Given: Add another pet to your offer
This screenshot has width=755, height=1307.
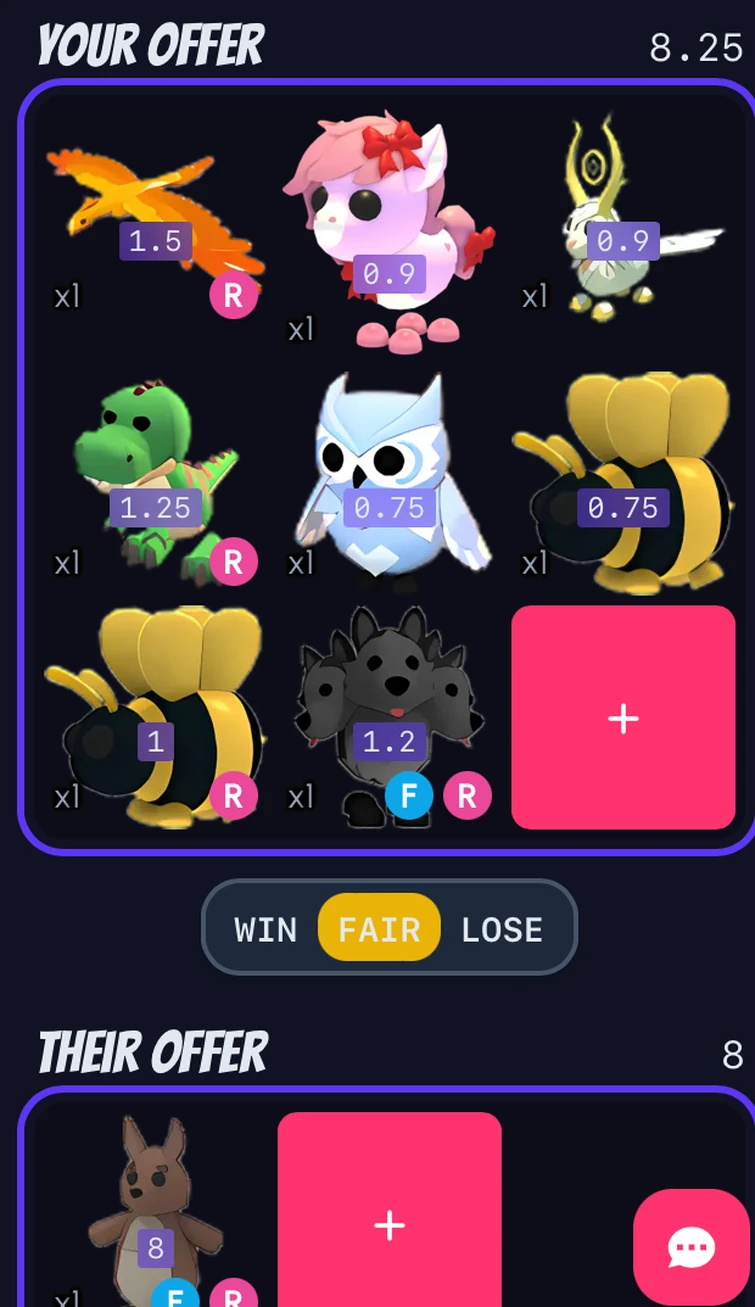Looking at the screenshot, I should click(x=623, y=717).
